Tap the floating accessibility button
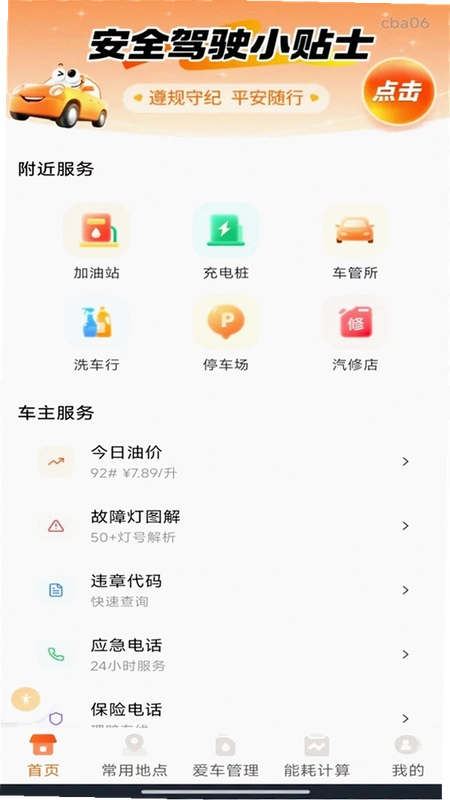This screenshot has height=800, width=450. click(x=26, y=699)
